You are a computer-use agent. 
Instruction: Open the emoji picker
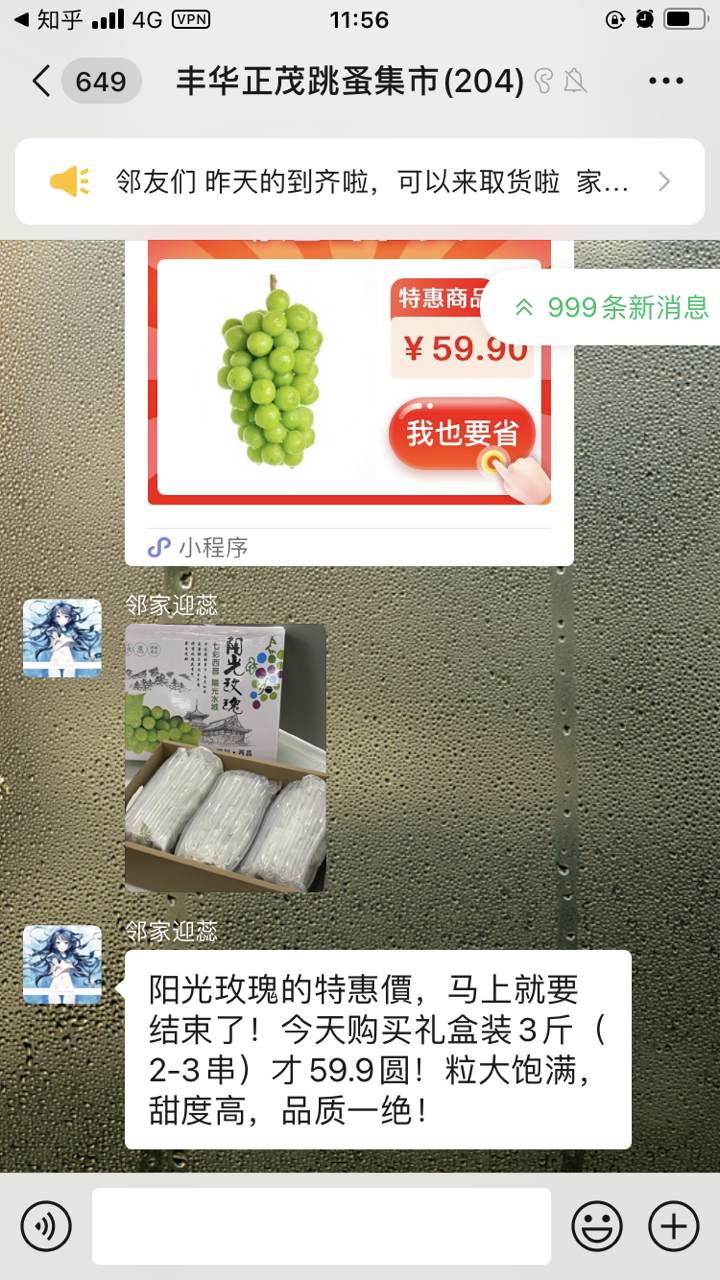597,1226
